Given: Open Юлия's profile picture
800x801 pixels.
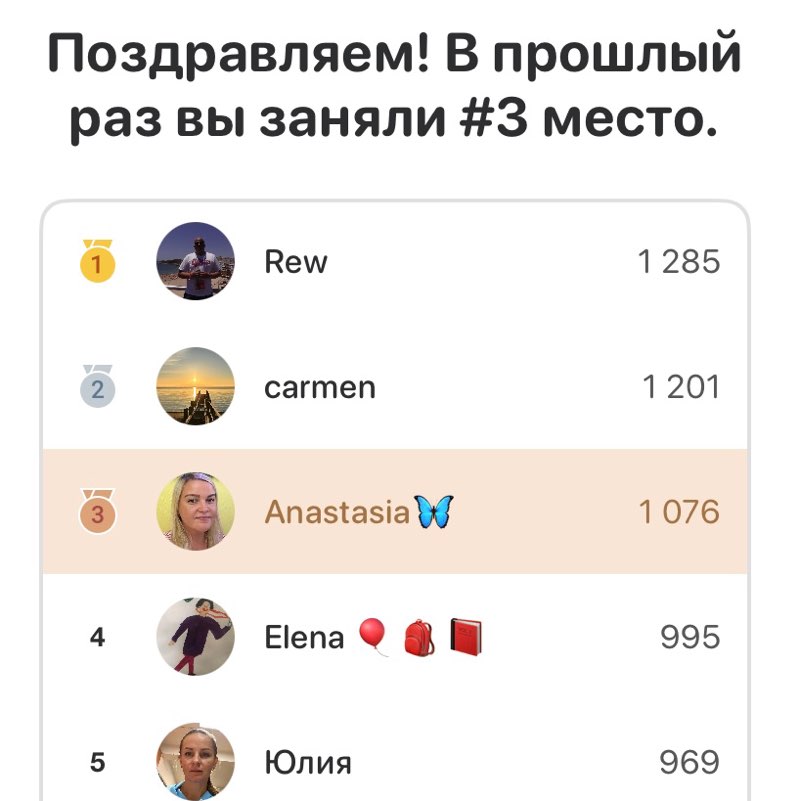Looking at the screenshot, I should 196,761.
